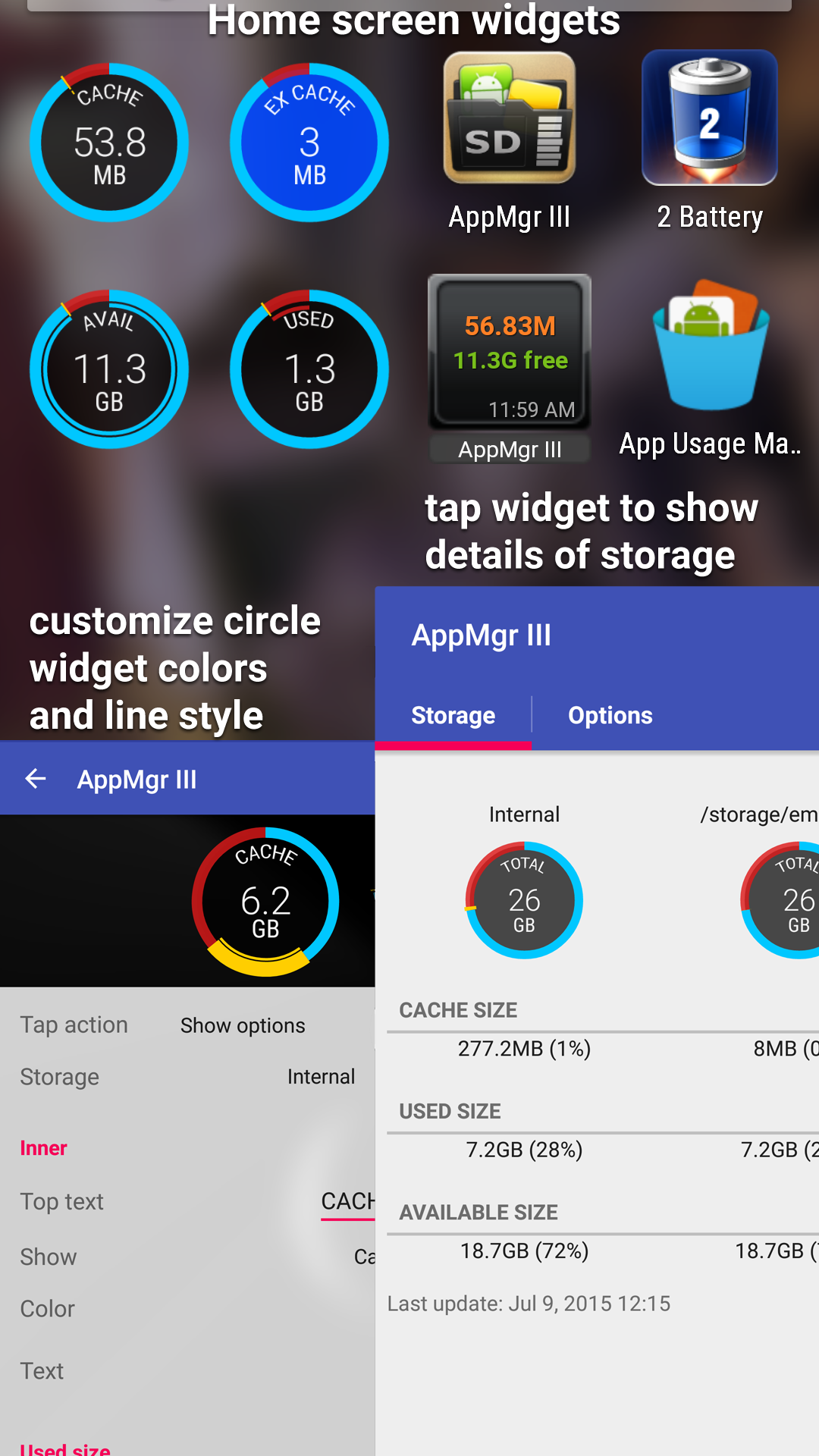
Task: Tap the USED 1.3 GB circle widget
Action: 309,369
